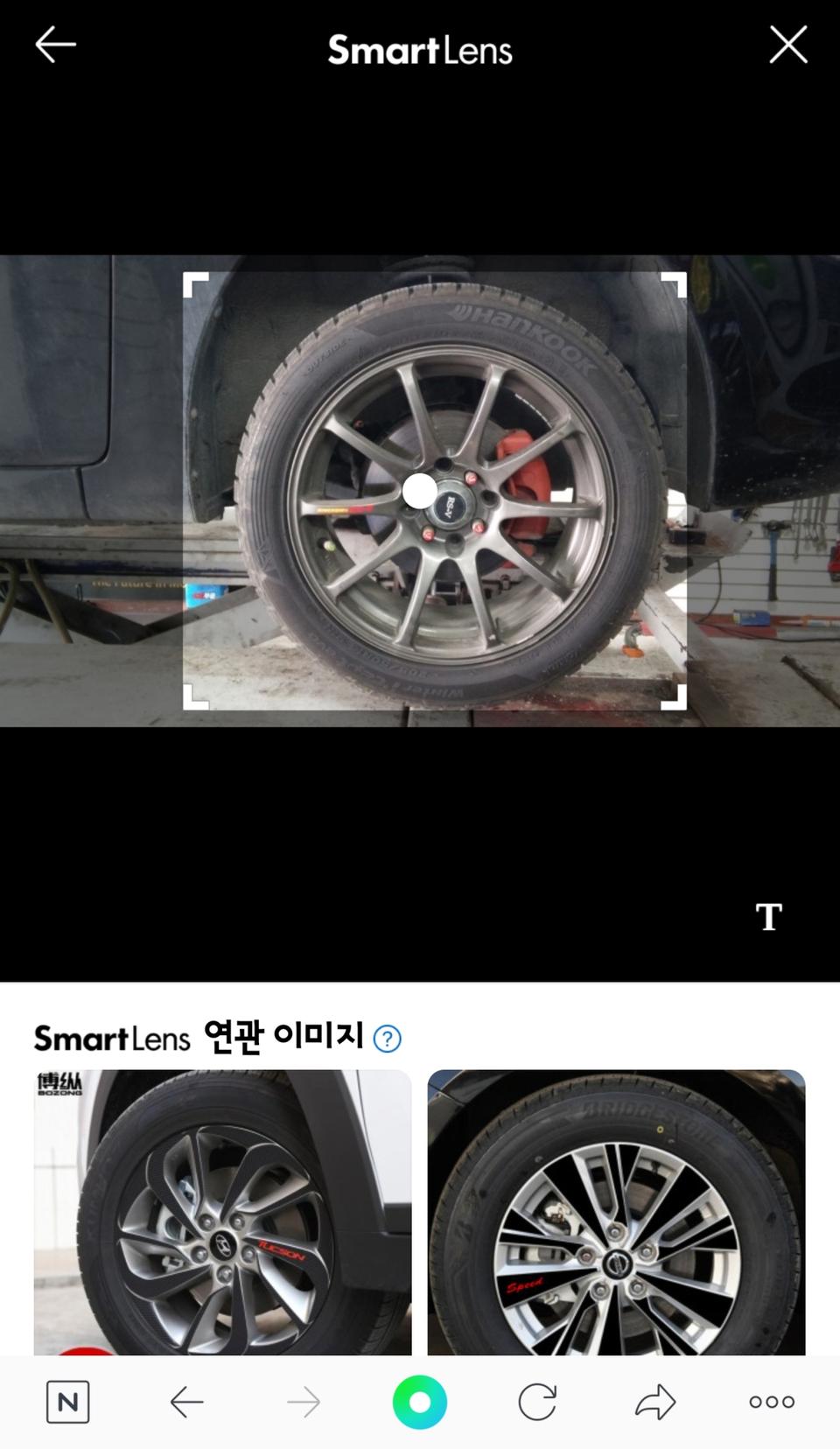Image resolution: width=840 pixels, height=1449 pixels.
Task: Open the three-dot more menu
Action: click(x=772, y=1402)
